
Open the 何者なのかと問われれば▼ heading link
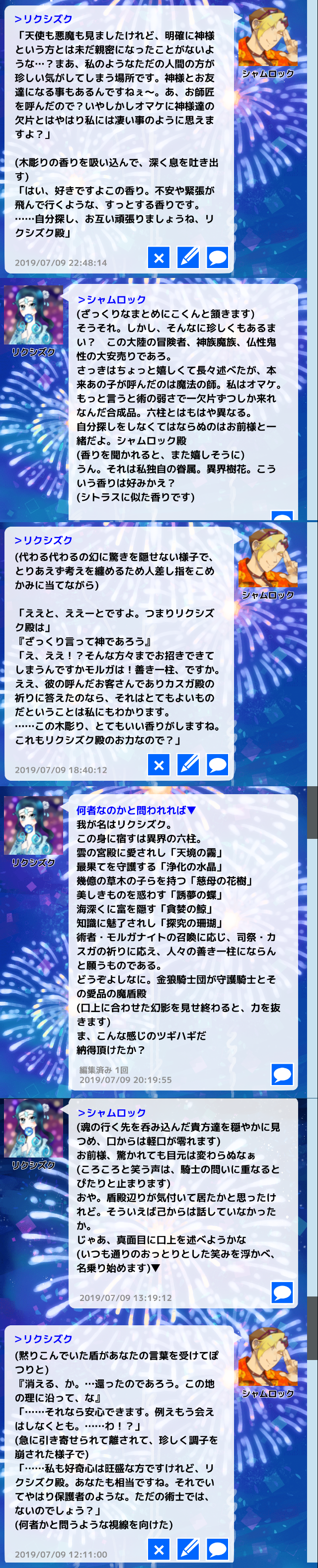(136, 810)
